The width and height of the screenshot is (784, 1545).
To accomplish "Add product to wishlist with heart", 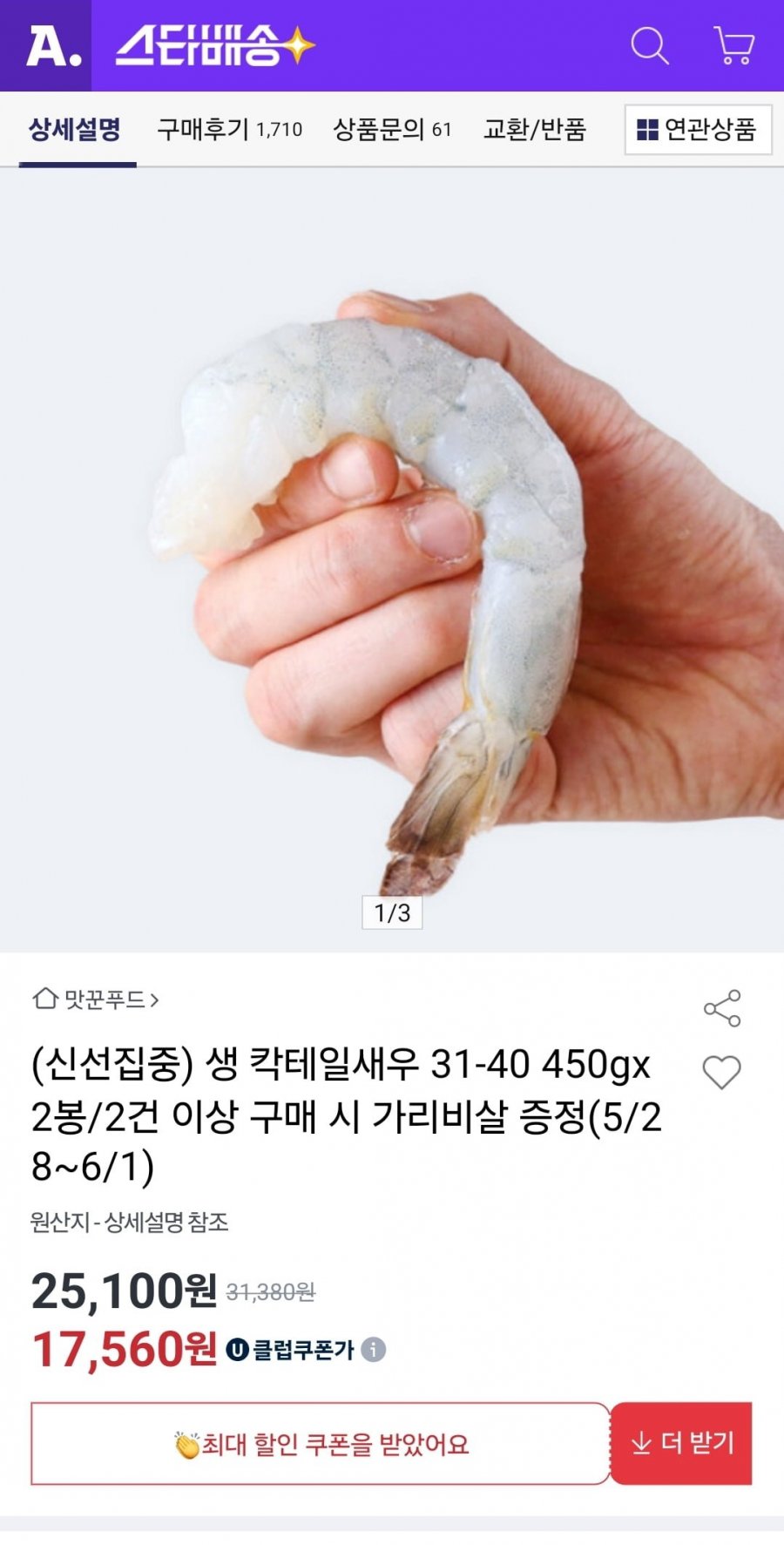I will click(721, 1072).
